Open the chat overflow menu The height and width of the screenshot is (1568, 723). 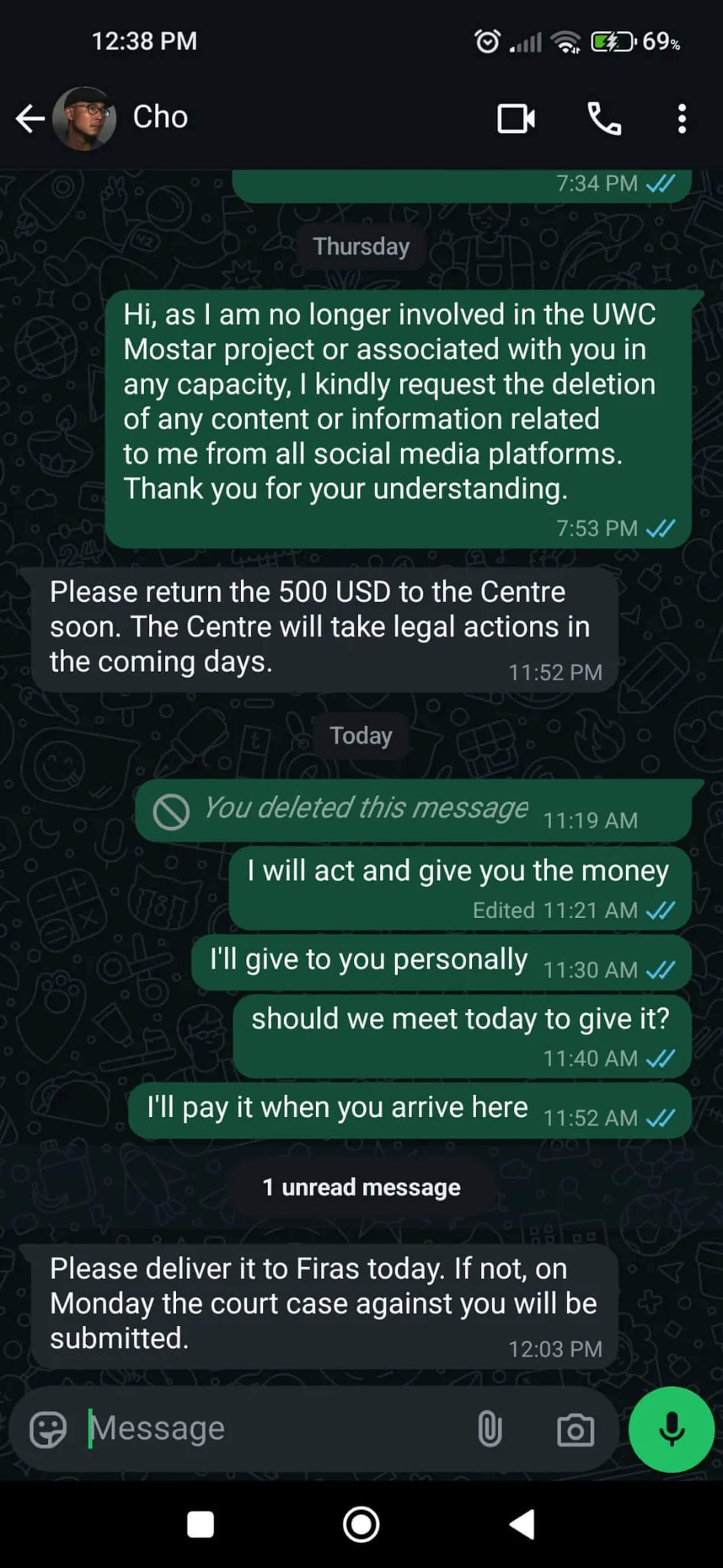coord(681,118)
